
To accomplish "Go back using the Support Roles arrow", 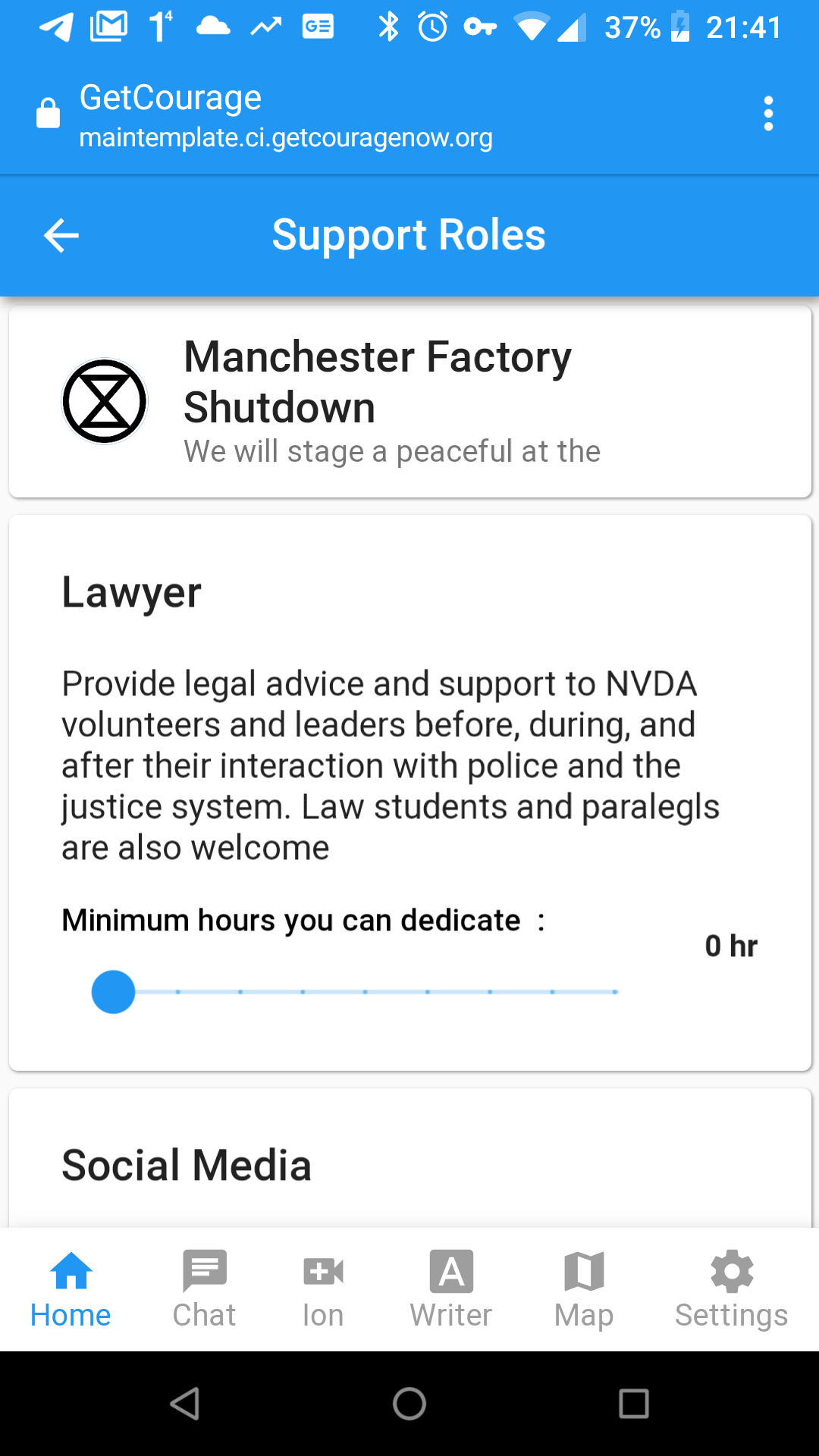I will pyautogui.click(x=61, y=235).
